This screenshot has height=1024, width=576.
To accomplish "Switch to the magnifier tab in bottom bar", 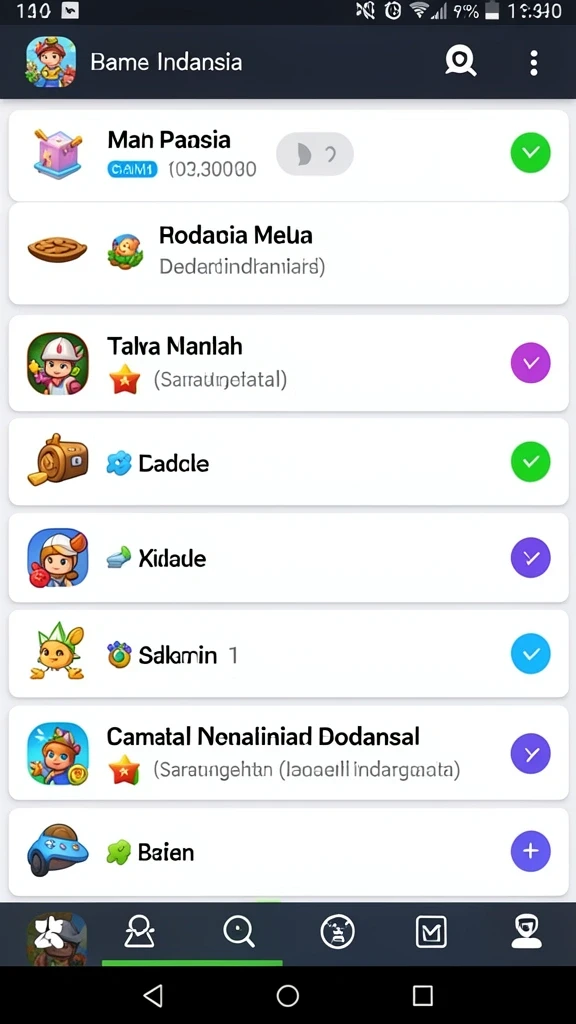I will coord(238,931).
